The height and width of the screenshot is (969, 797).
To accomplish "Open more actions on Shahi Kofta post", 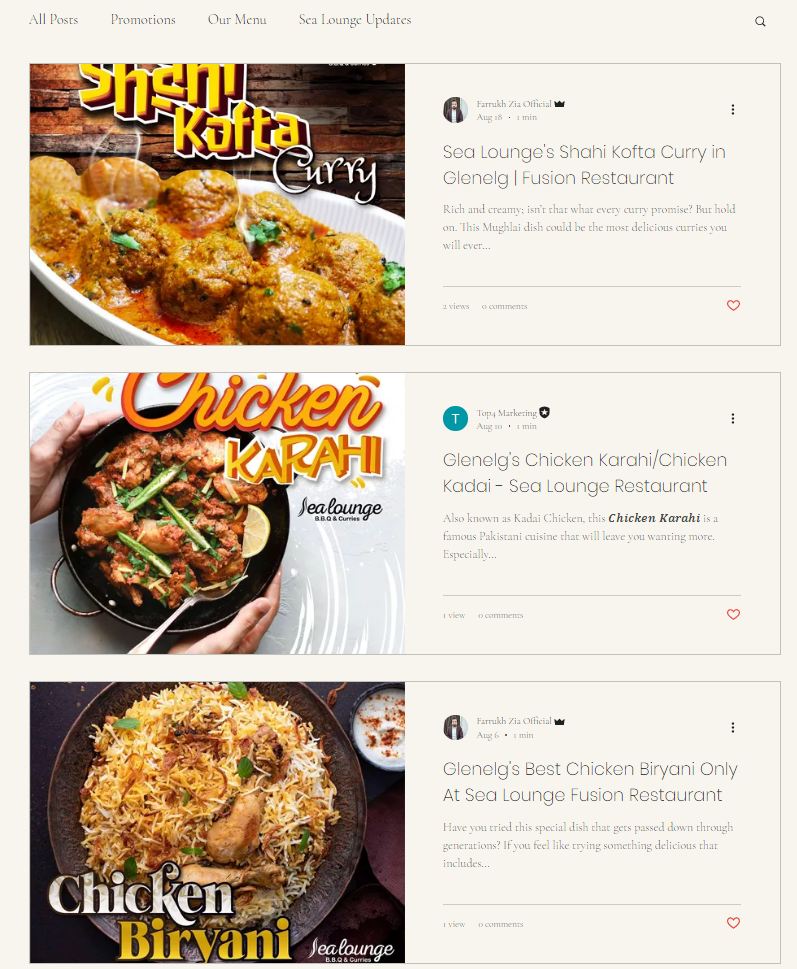I will (733, 109).
